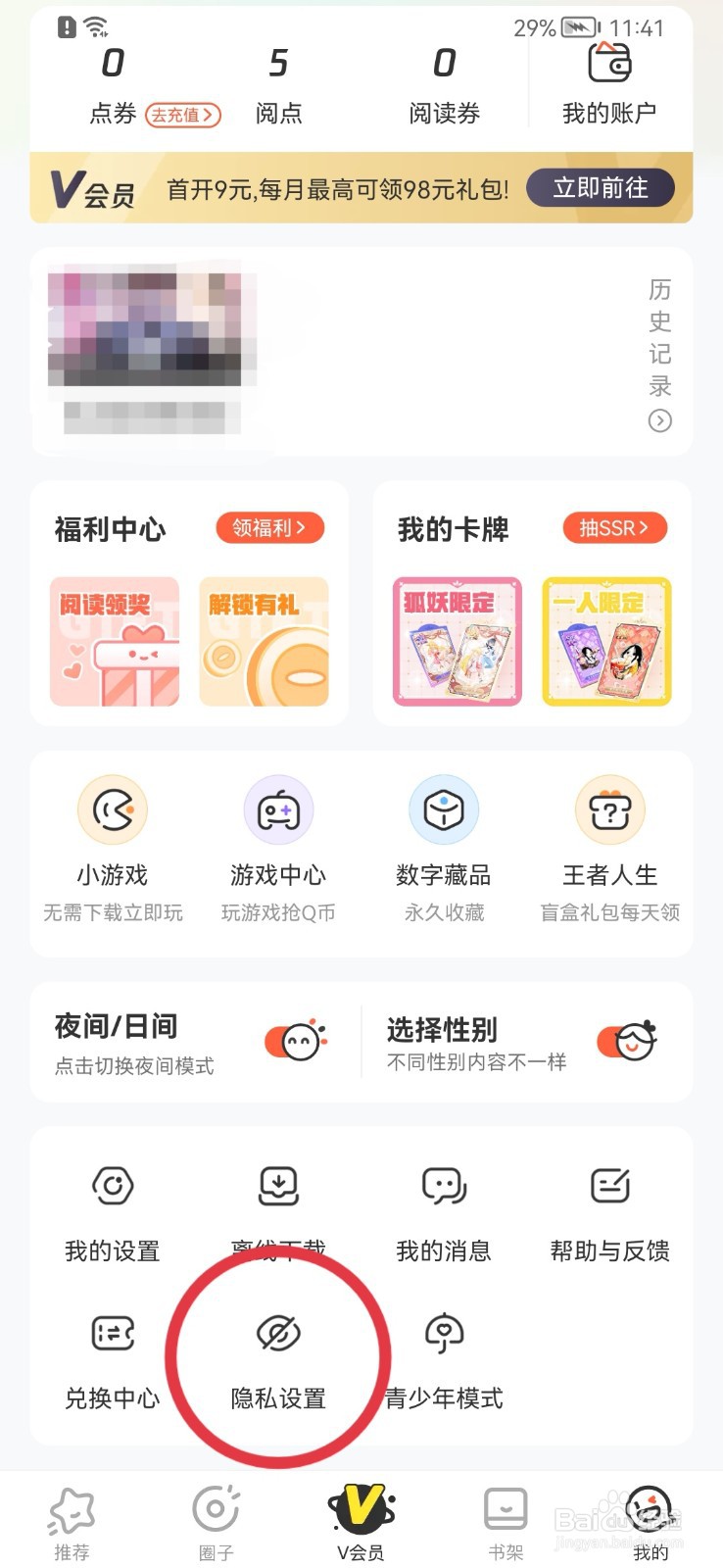
Task: Open 帮助与反馈 help and feedback icon
Action: (609, 1186)
